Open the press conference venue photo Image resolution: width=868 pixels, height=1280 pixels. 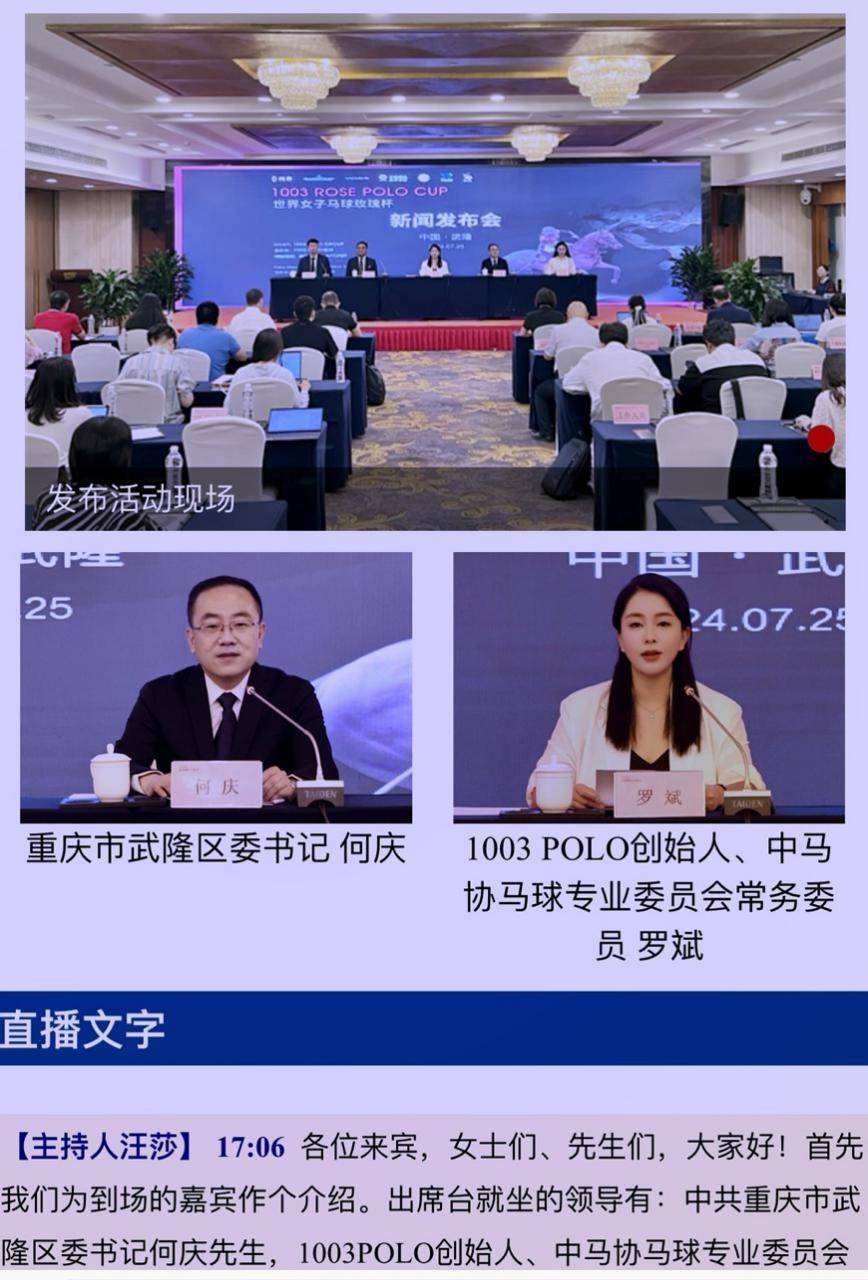point(434,272)
